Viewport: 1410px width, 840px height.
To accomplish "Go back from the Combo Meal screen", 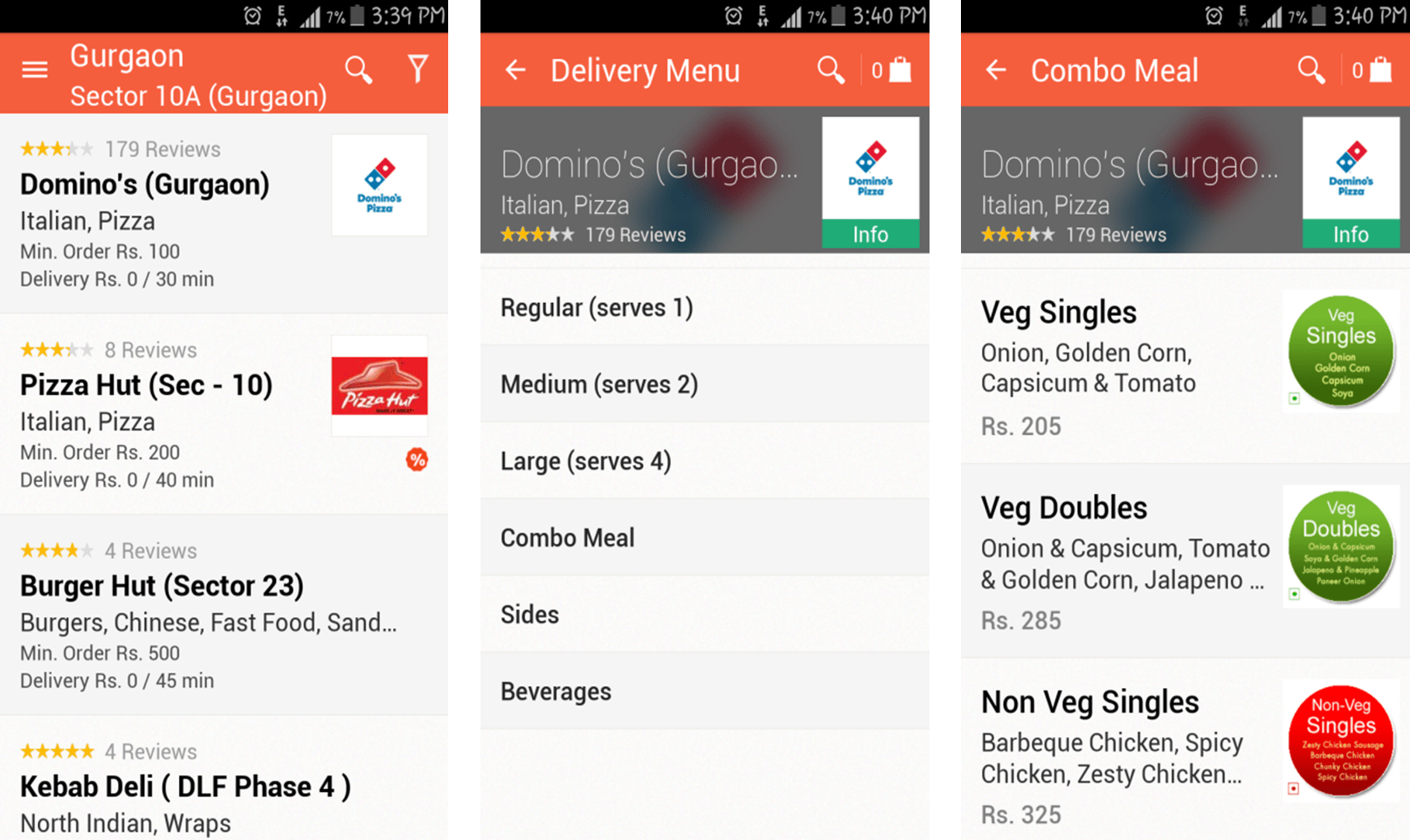I will (996, 71).
